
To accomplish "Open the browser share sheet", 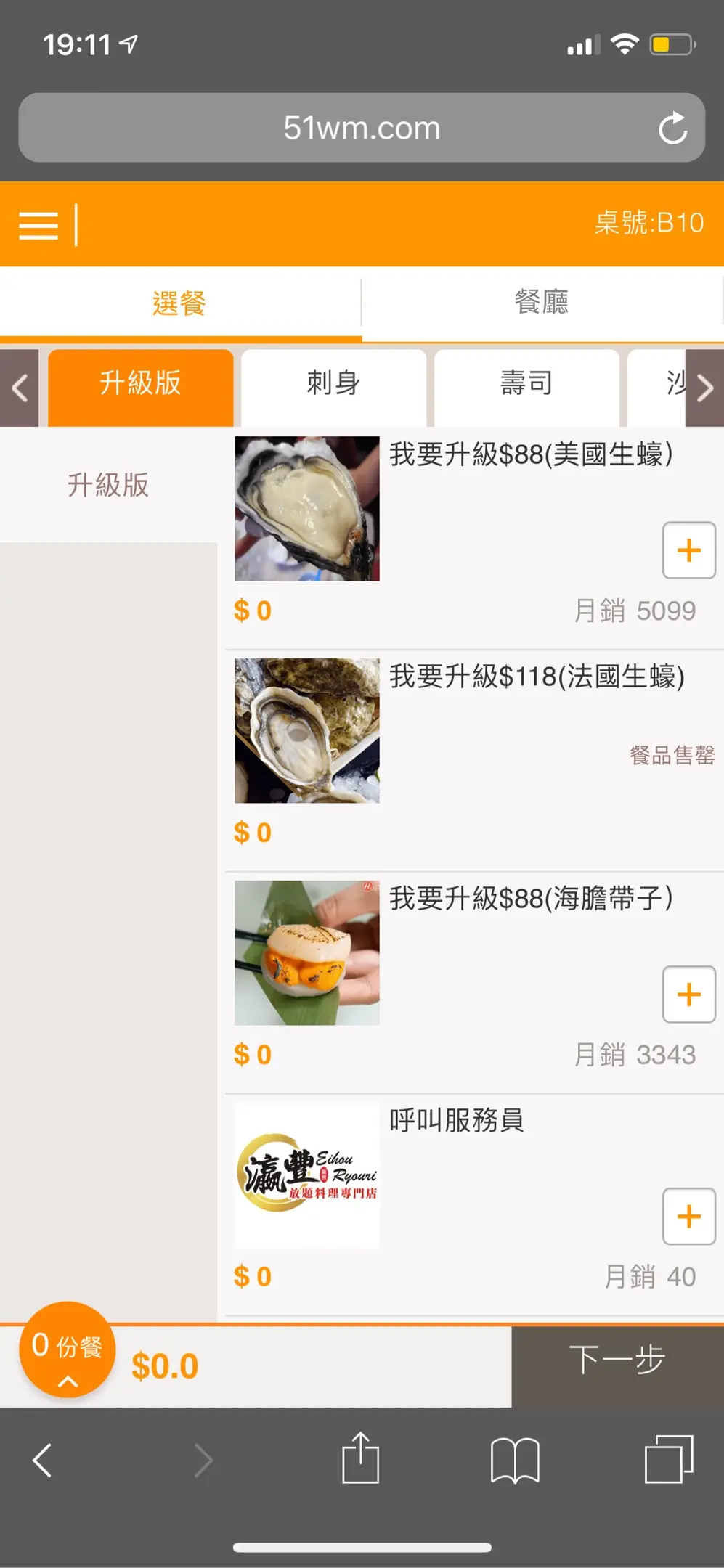I will 361,1459.
